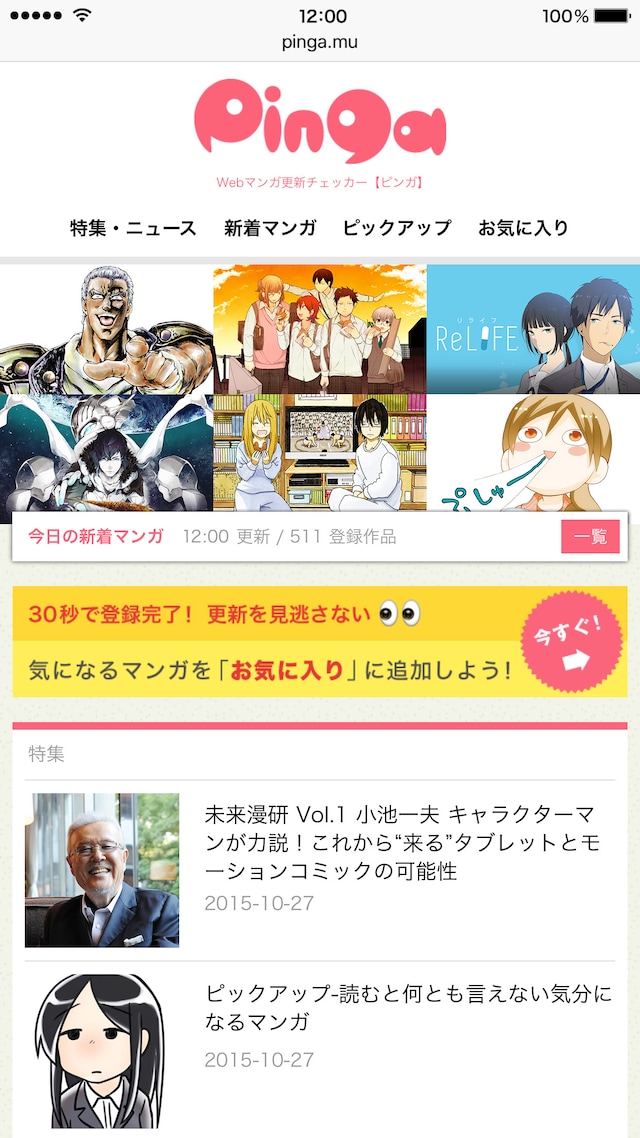Tap the pinga.mu address bar
Viewport: 640px width, 1138px height.
tap(320, 42)
